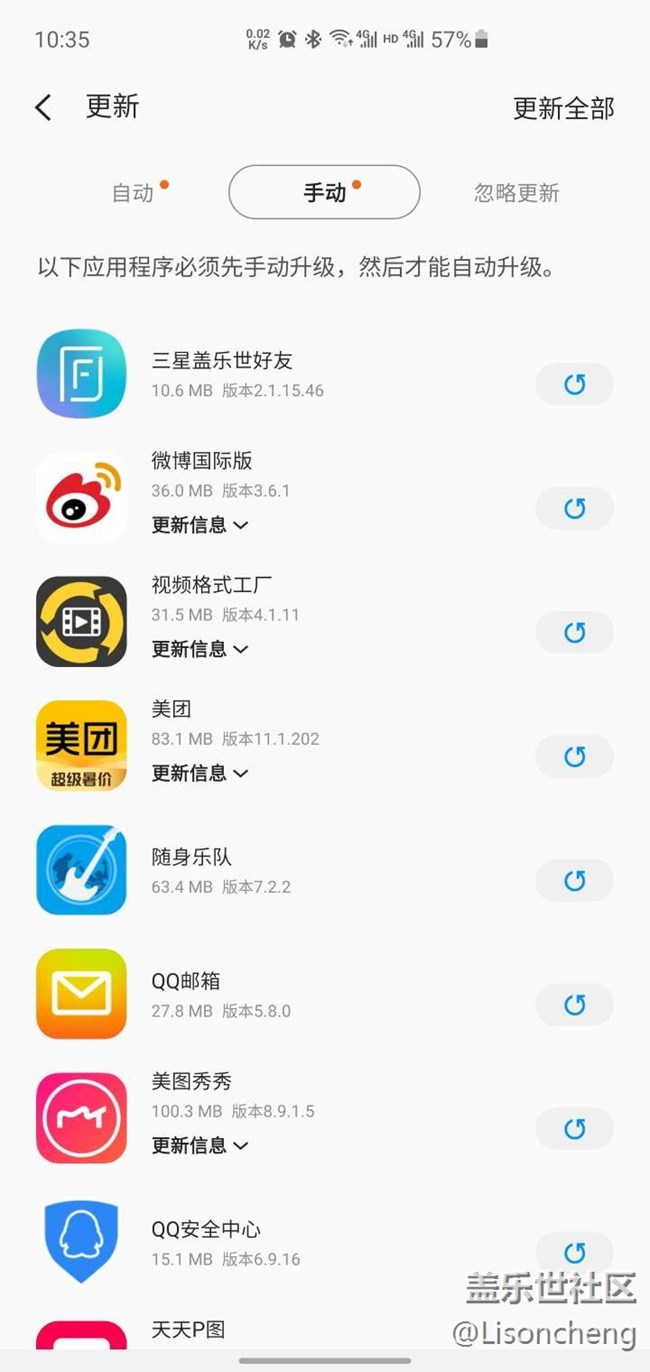
Task: Select the 手动 tab
Action: click(324, 192)
